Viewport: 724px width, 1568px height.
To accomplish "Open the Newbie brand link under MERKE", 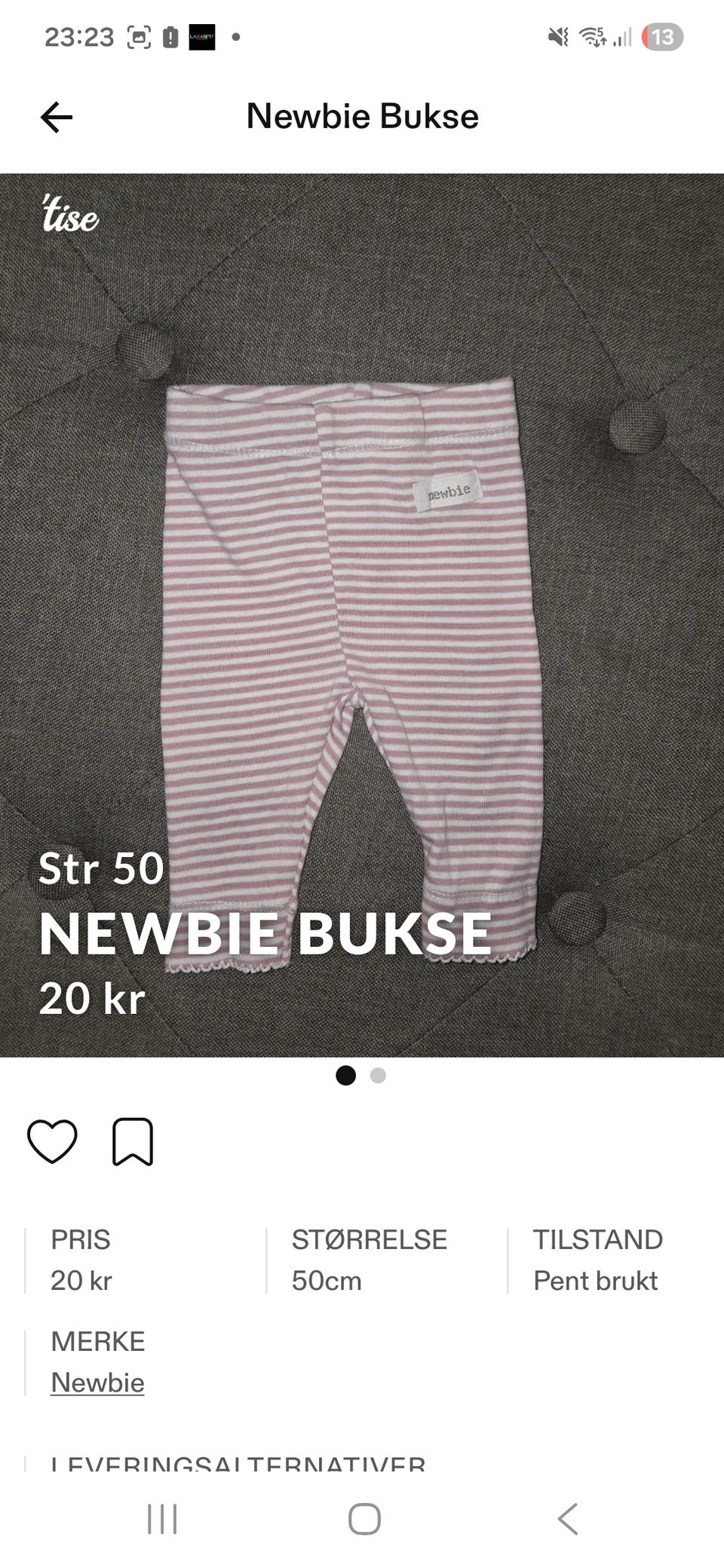I will click(x=97, y=1383).
